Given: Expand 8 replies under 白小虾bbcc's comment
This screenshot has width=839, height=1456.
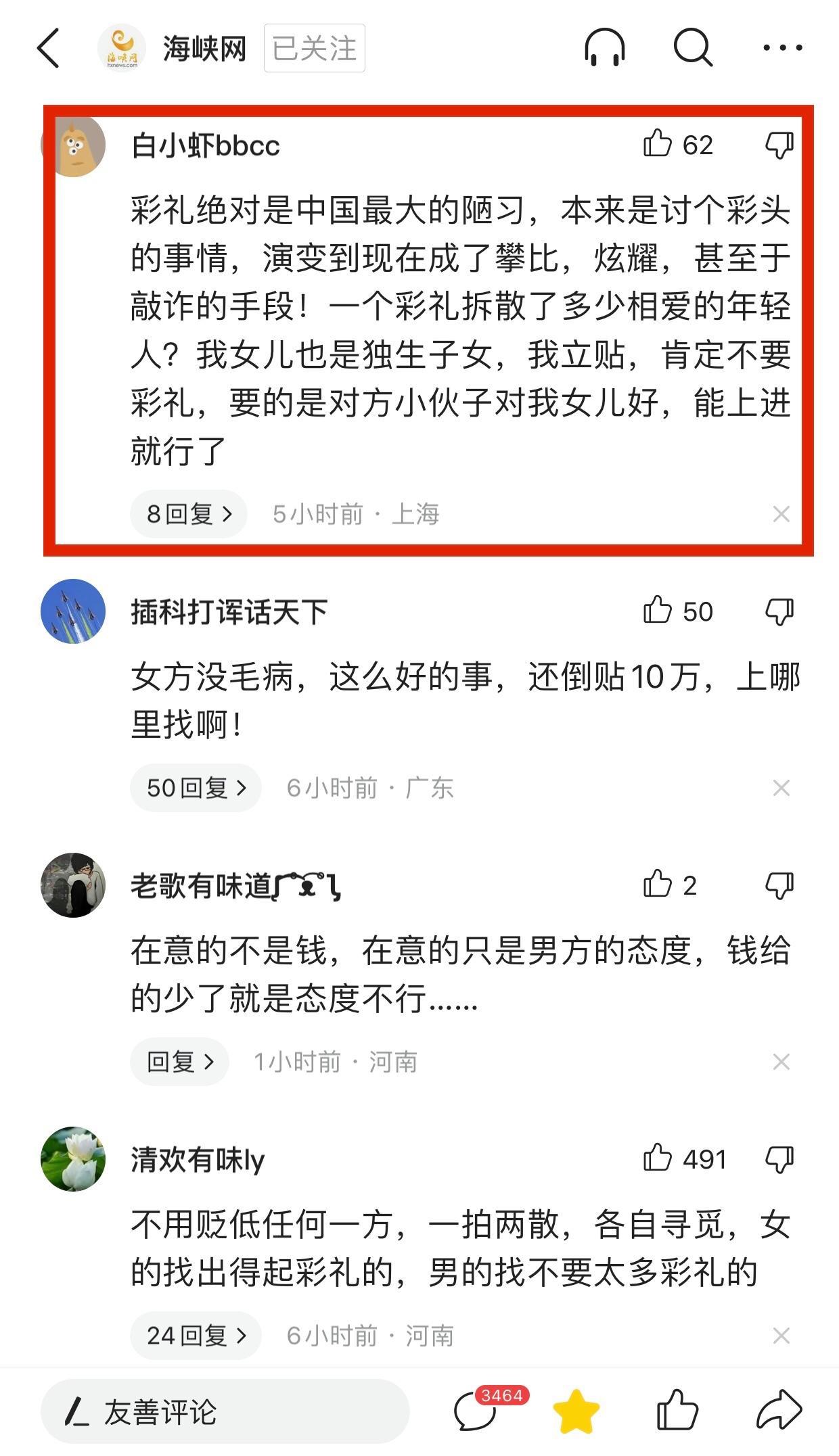Looking at the screenshot, I should click(189, 514).
